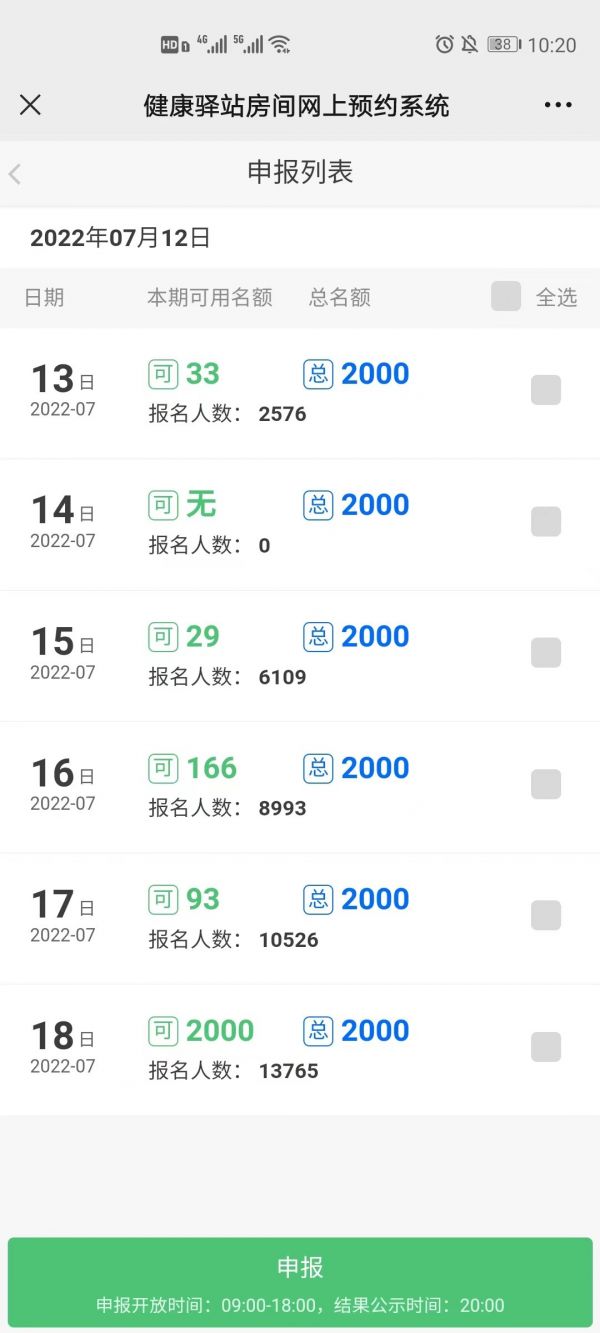Close the mini program with the X
Image resolution: width=600 pixels, height=1333 pixels.
point(31,105)
